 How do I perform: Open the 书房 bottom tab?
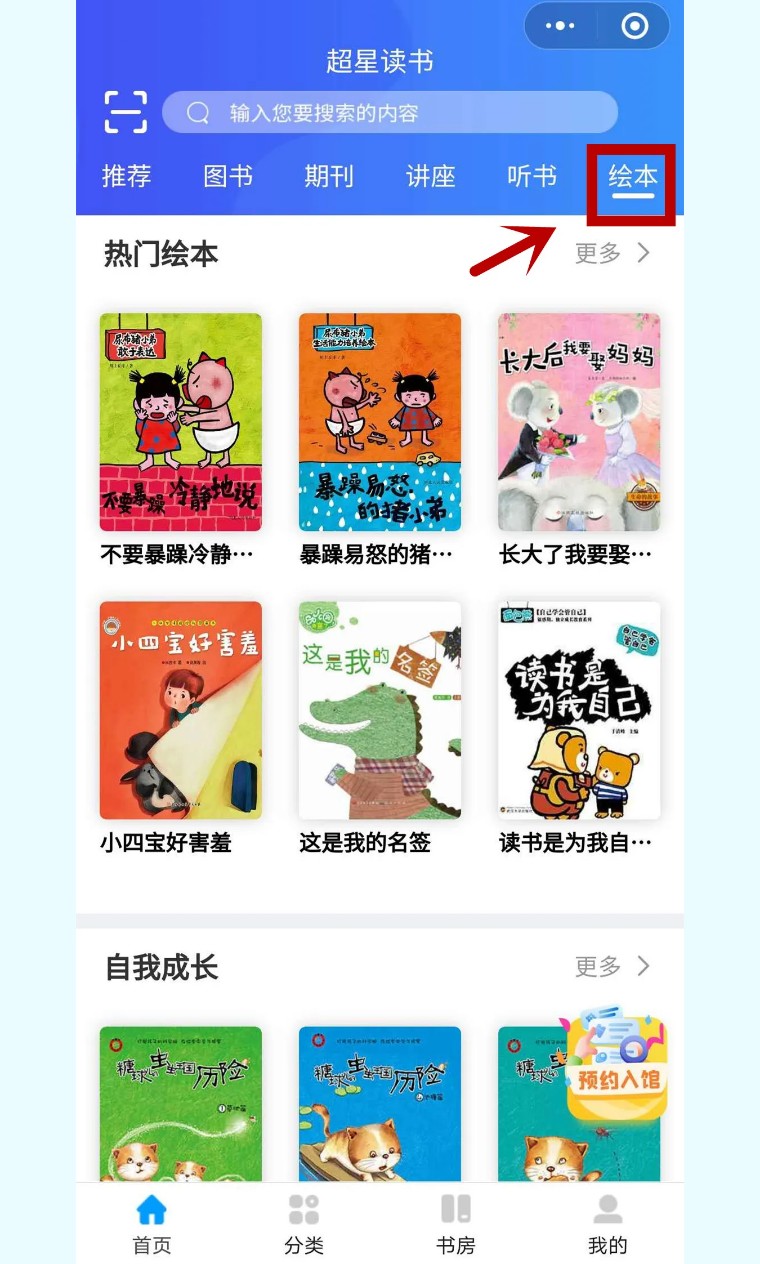coord(456,1223)
